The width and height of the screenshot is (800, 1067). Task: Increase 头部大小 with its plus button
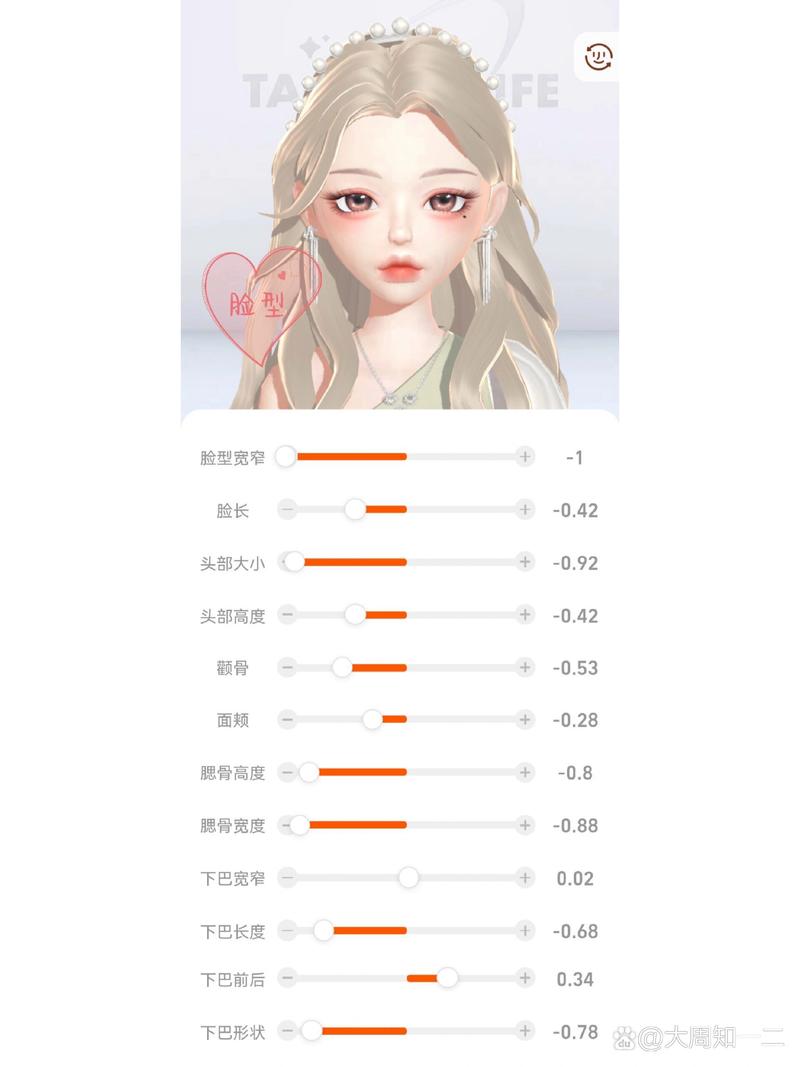click(x=525, y=562)
